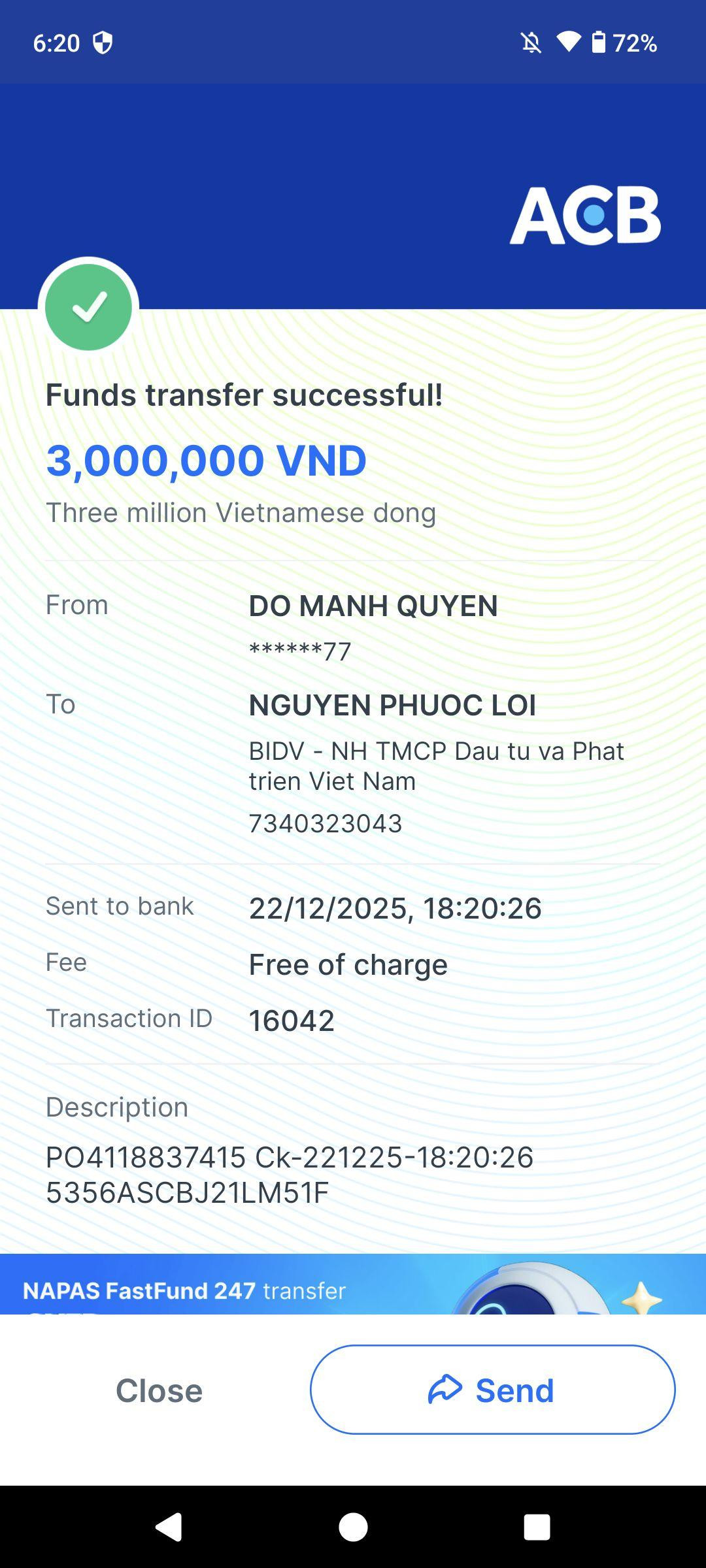Open the recent apps view
Image resolution: width=706 pixels, height=1568 pixels.
537,1527
